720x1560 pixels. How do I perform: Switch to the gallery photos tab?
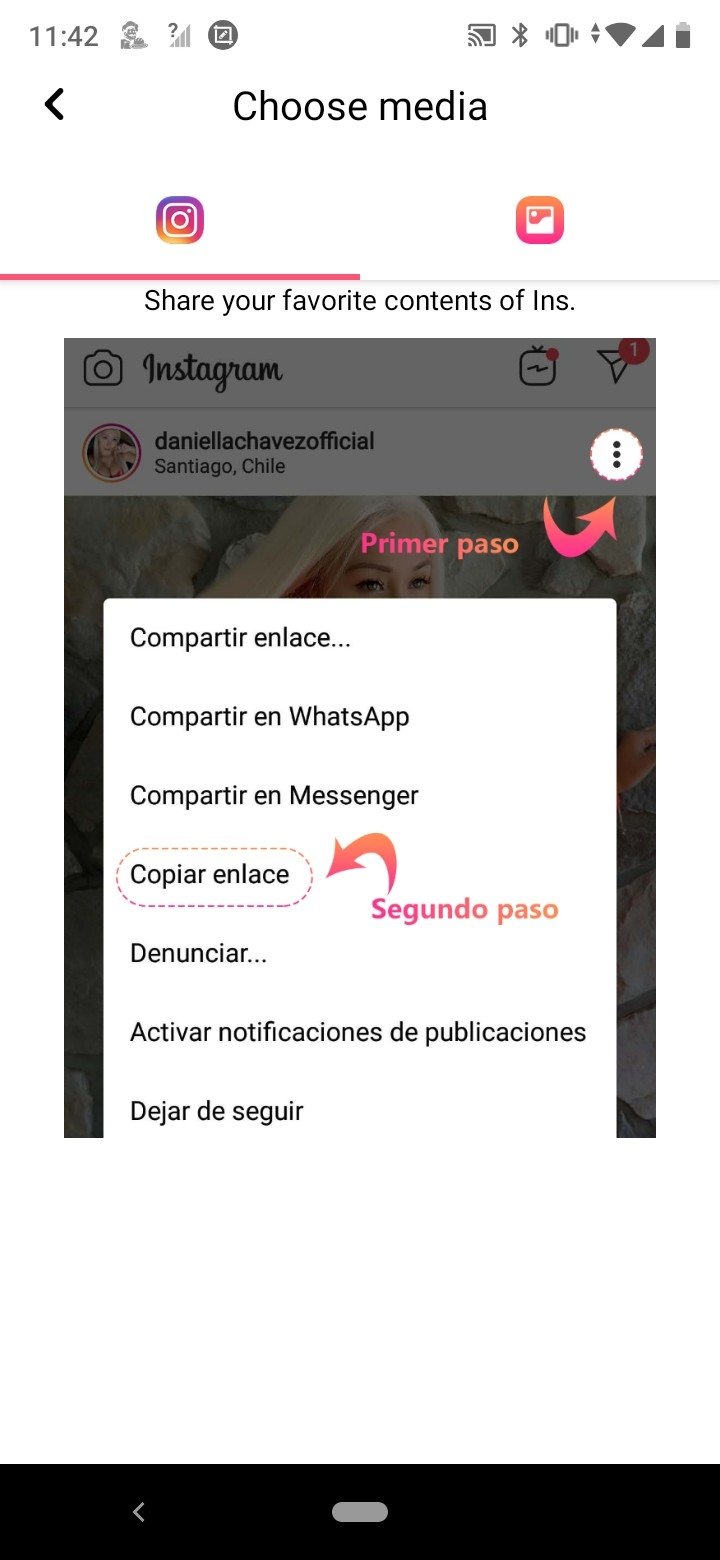pyautogui.click(x=540, y=221)
